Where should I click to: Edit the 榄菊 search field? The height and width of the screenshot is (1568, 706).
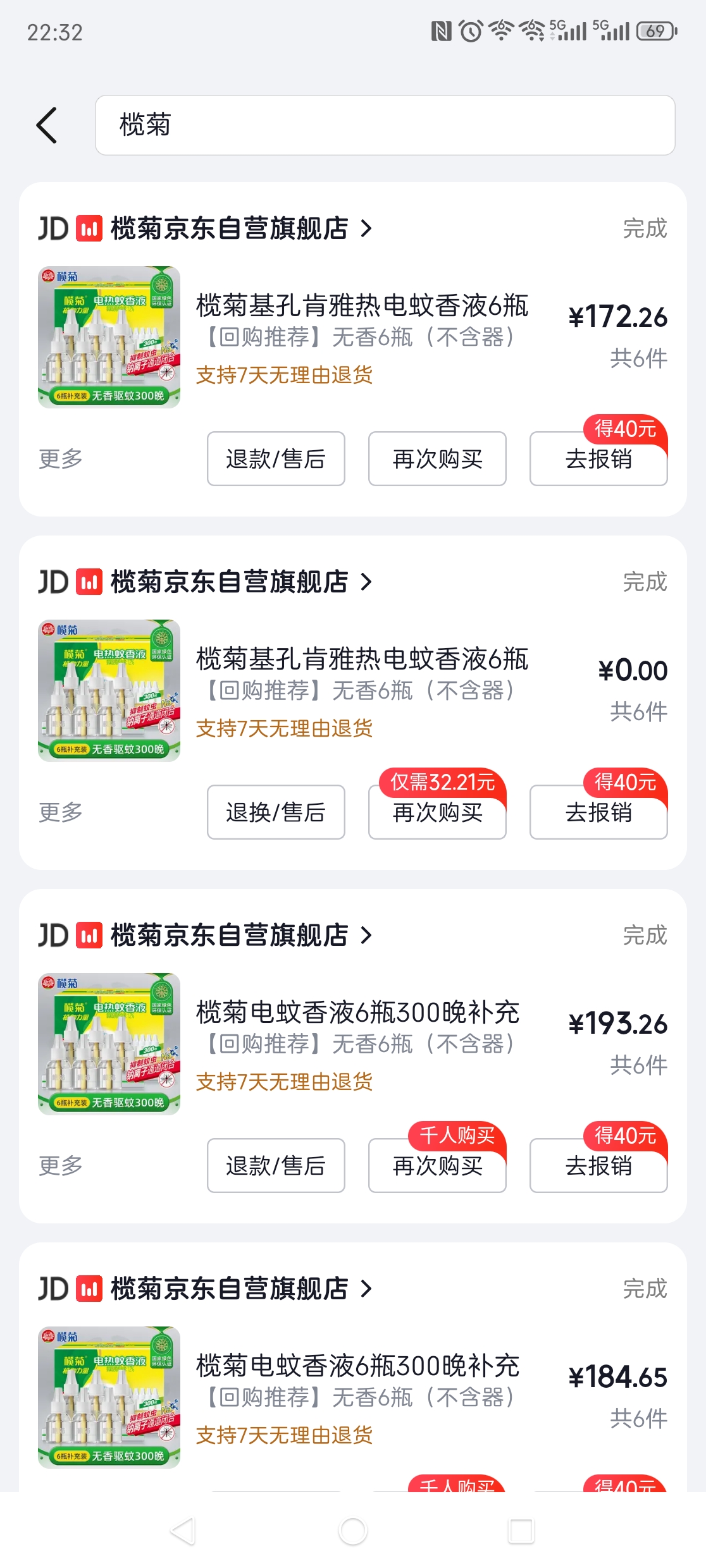[x=385, y=125]
